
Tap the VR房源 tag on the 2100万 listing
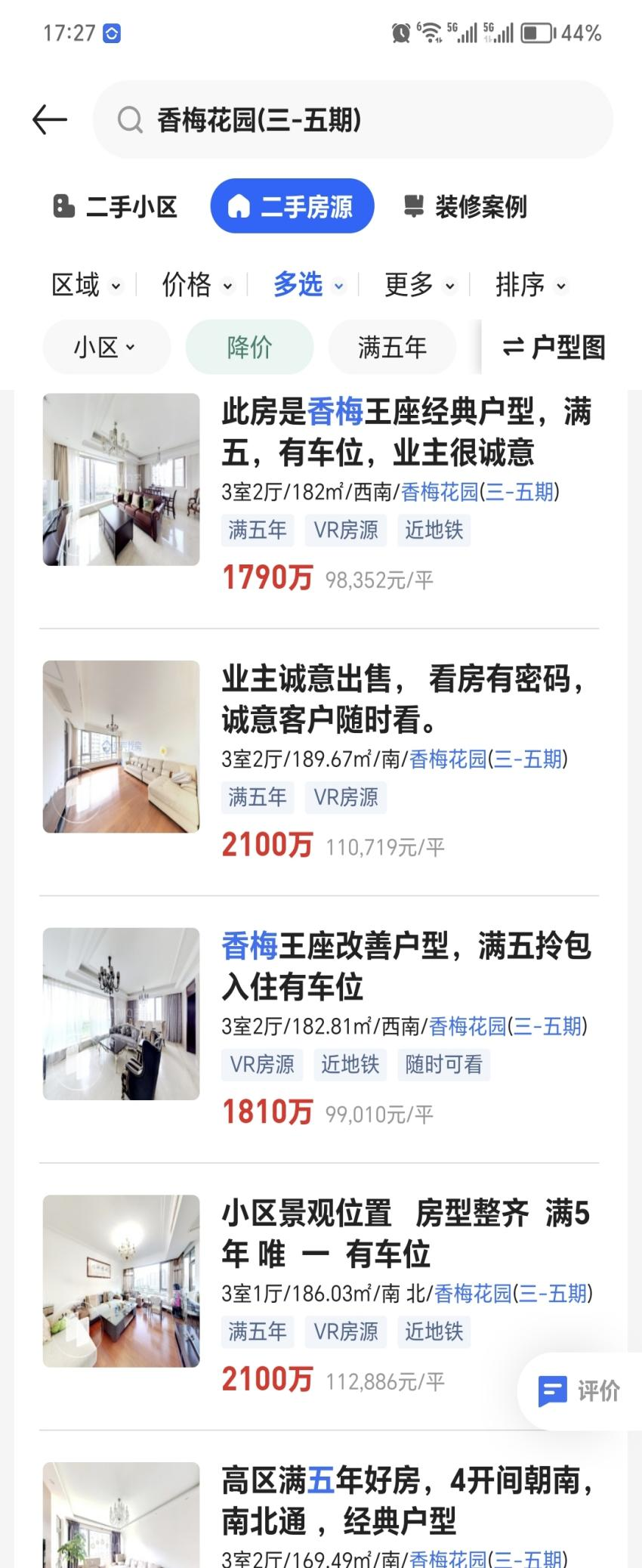click(345, 797)
